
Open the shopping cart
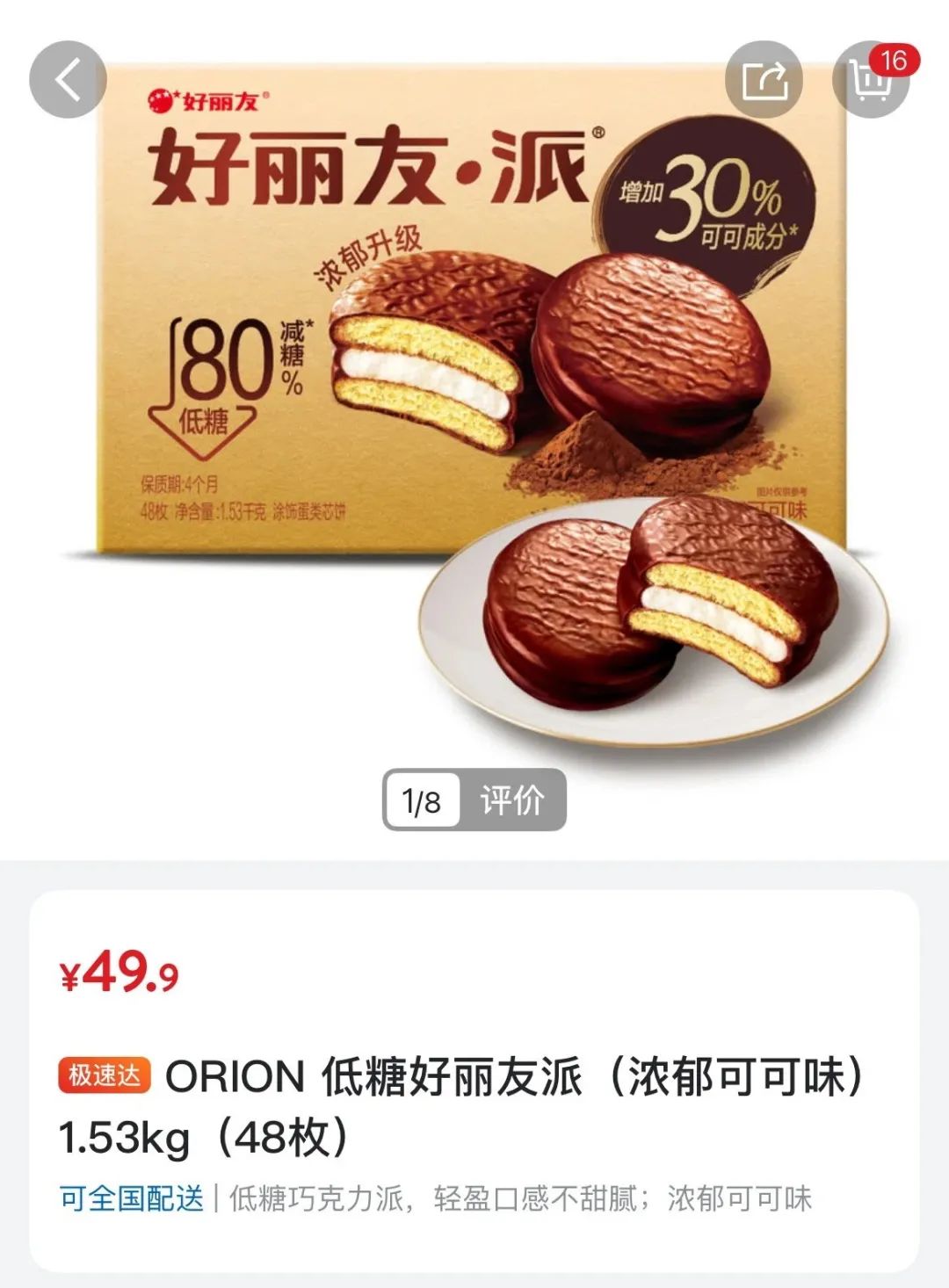(870, 80)
